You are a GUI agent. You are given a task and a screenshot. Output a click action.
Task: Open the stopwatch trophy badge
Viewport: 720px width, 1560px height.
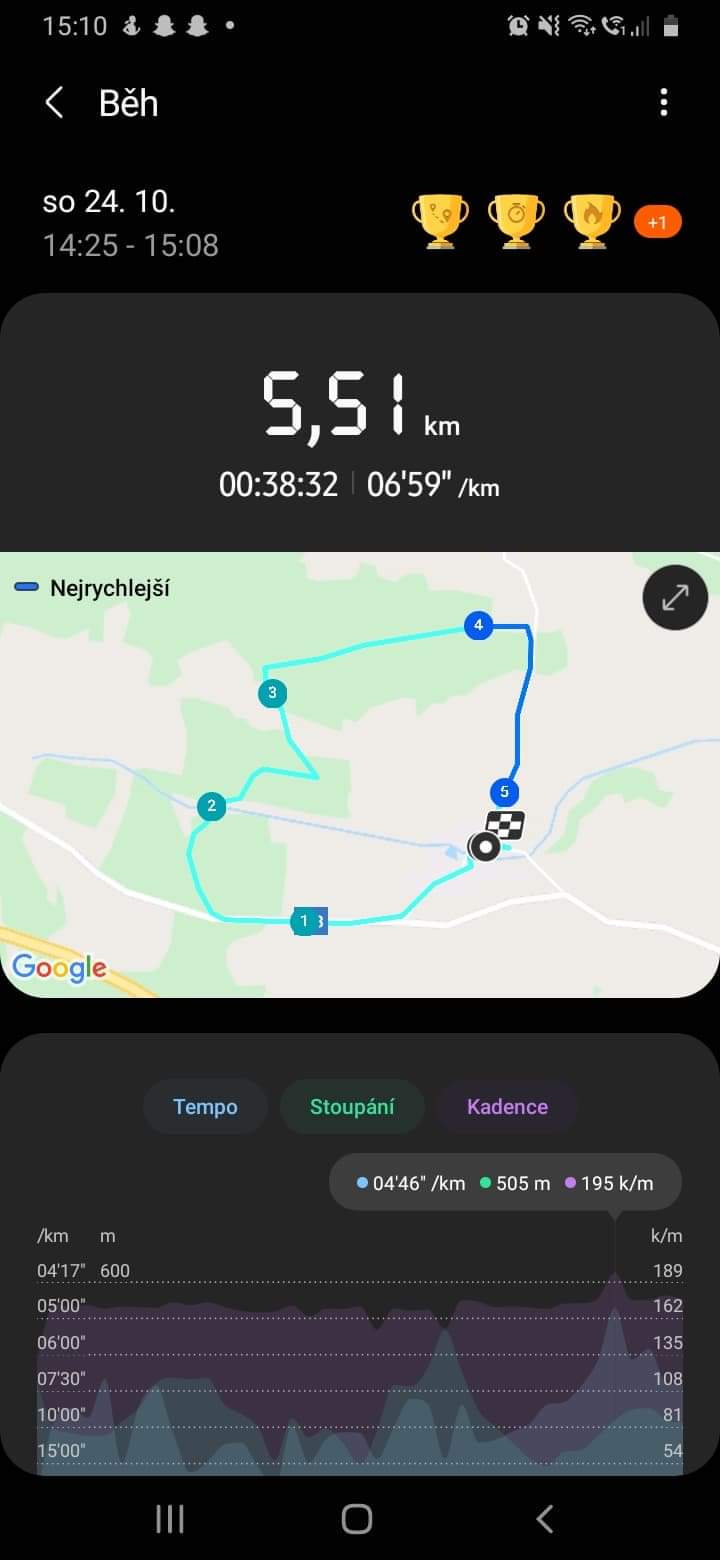coord(516,221)
